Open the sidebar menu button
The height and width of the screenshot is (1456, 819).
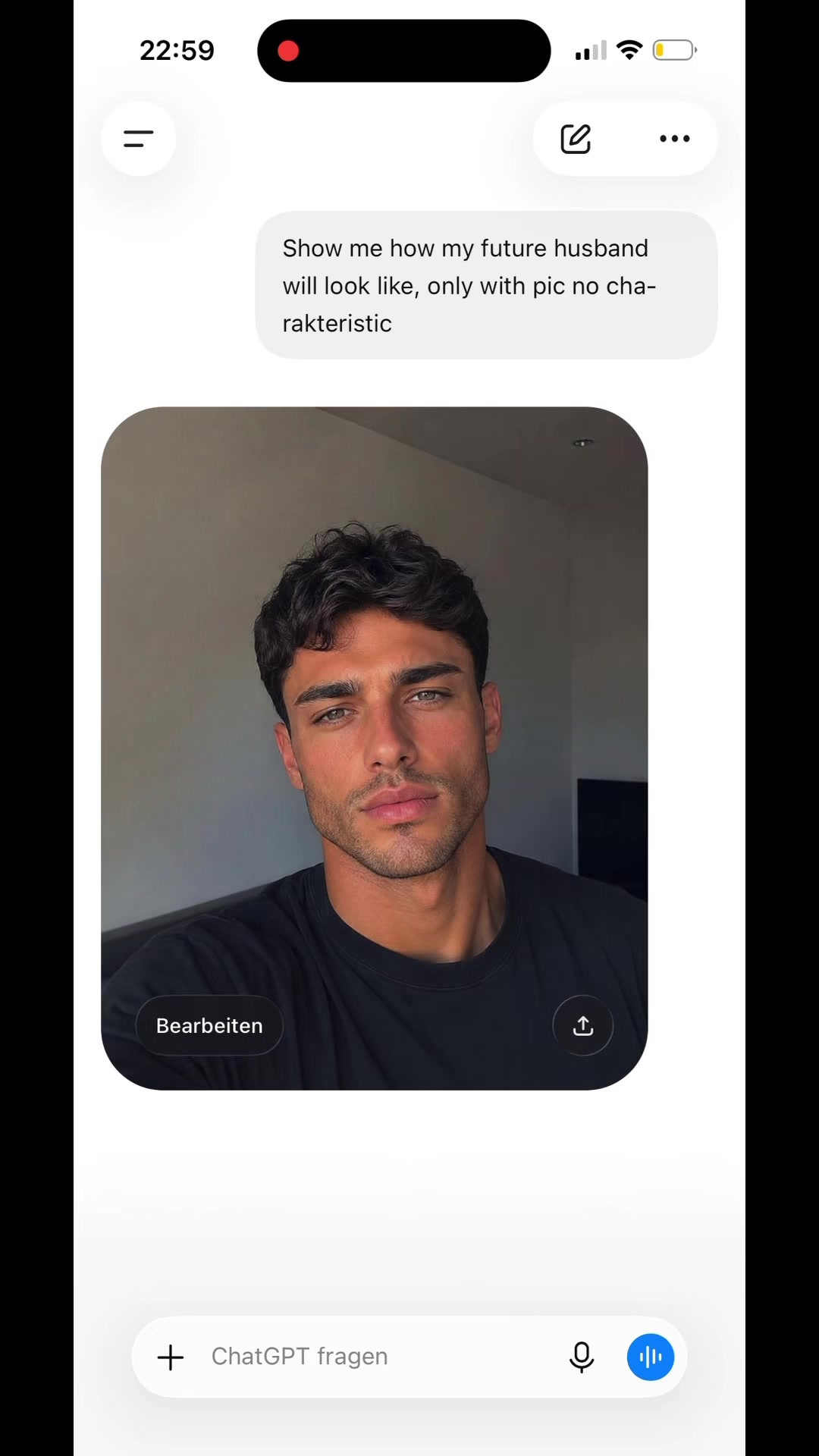139,139
